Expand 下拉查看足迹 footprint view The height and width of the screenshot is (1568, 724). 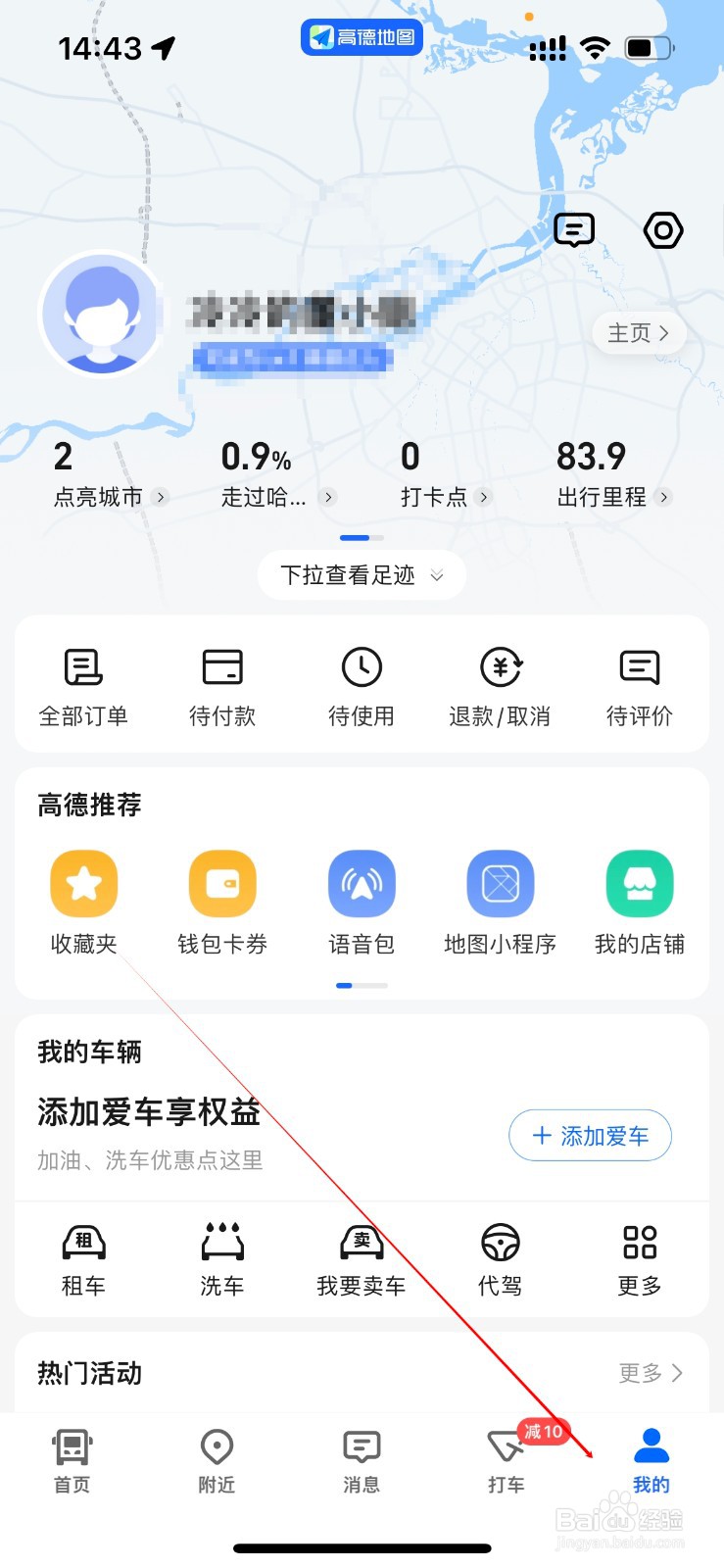pyautogui.click(x=362, y=575)
